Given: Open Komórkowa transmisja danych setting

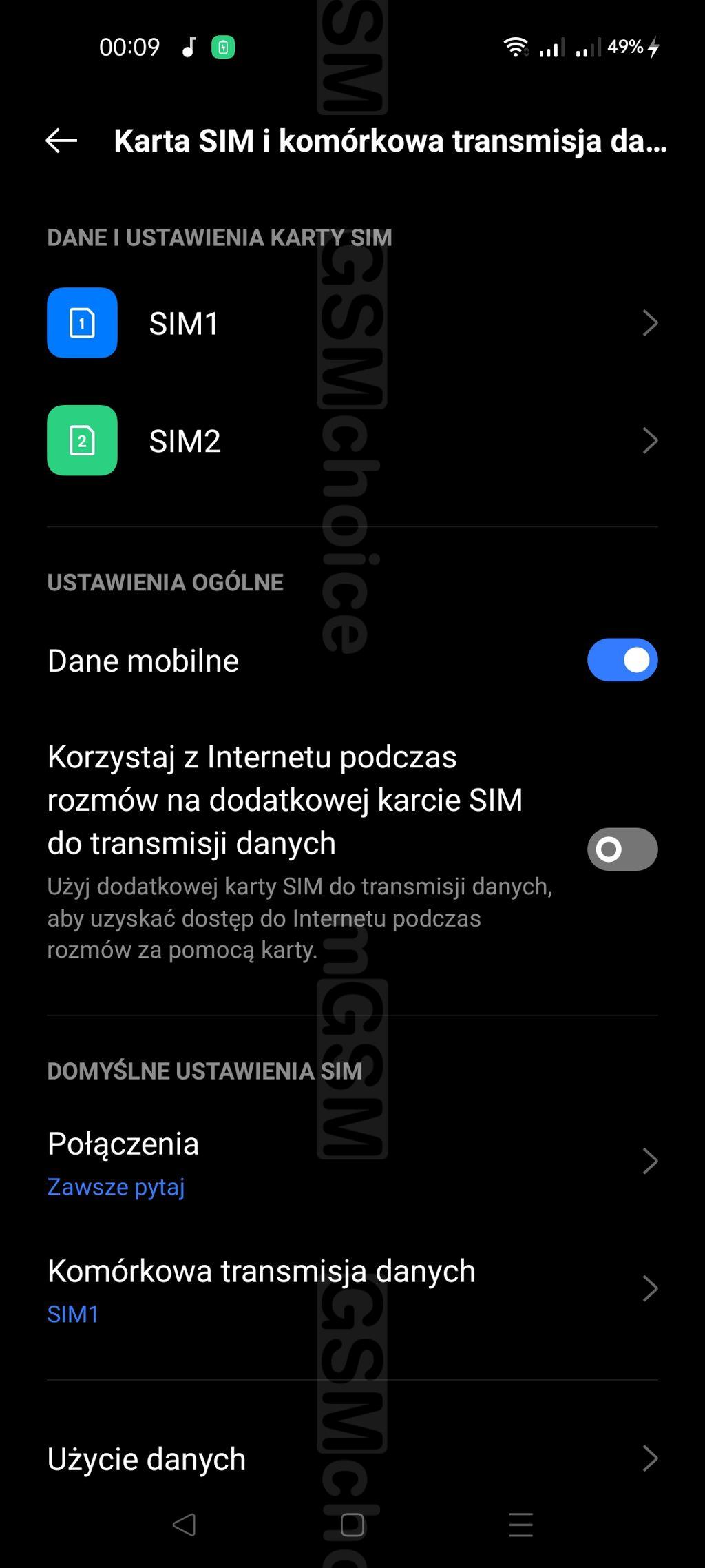Looking at the screenshot, I should click(x=352, y=1289).
